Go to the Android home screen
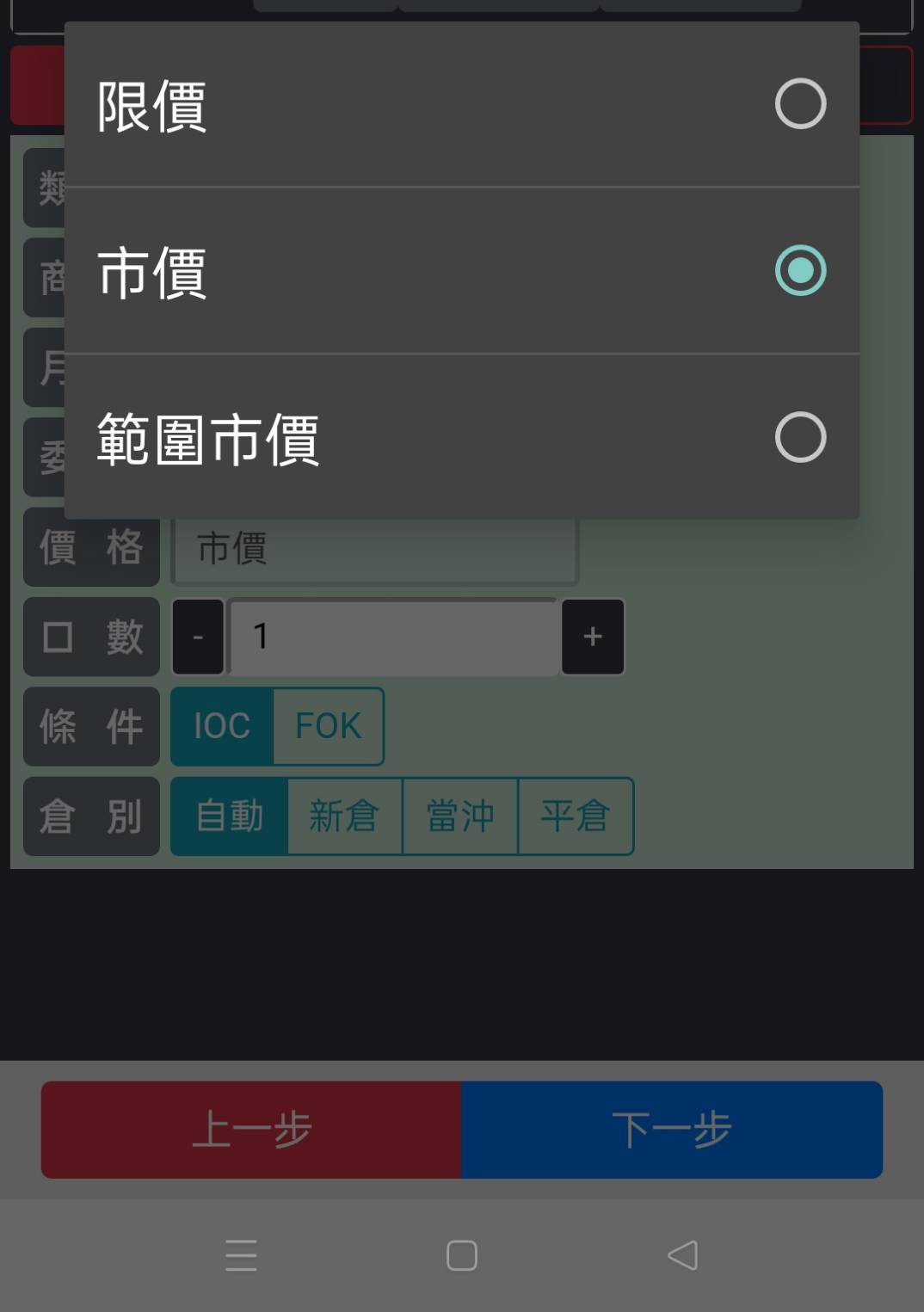Screen dimensions: 924x1312 pos(462,1255)
